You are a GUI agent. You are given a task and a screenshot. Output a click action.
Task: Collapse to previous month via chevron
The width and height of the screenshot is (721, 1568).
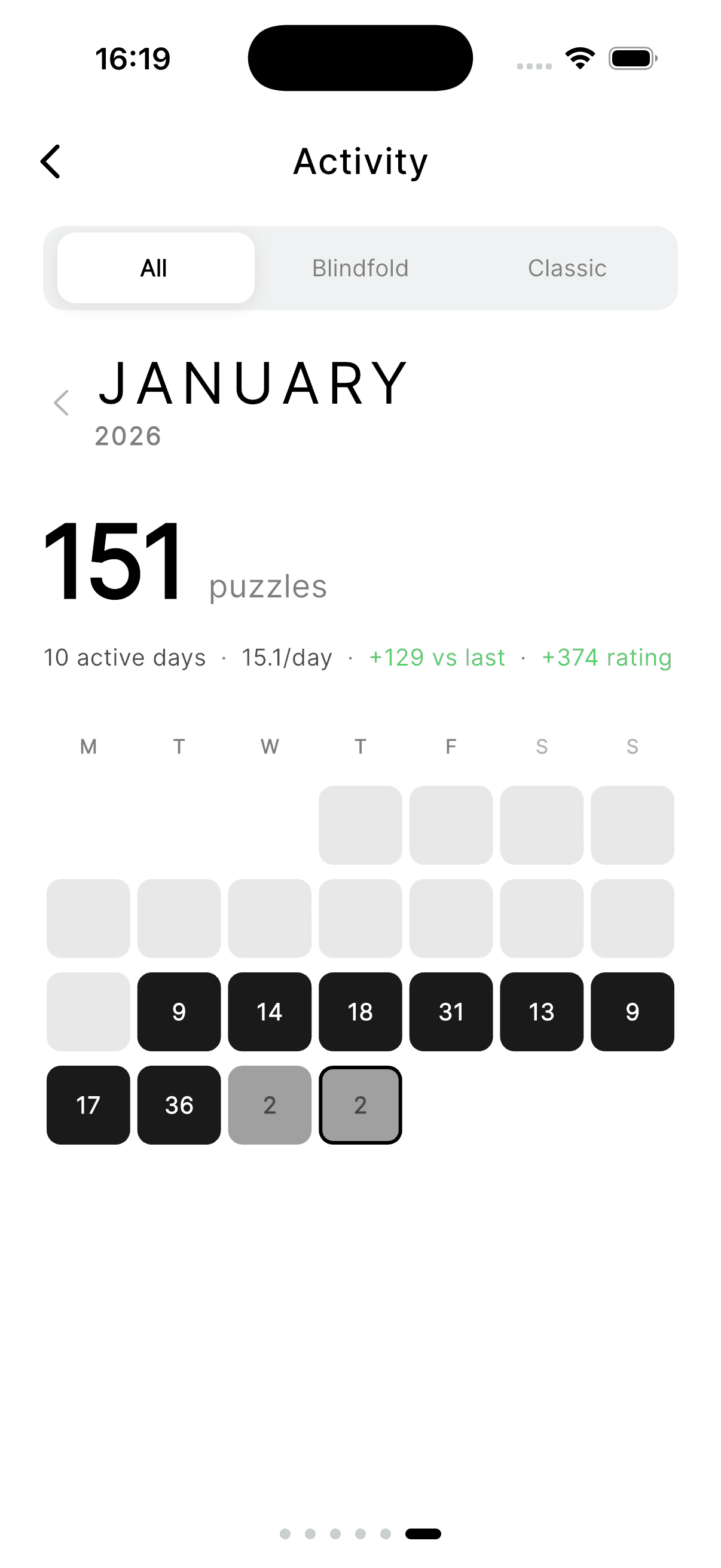point(61,403)
